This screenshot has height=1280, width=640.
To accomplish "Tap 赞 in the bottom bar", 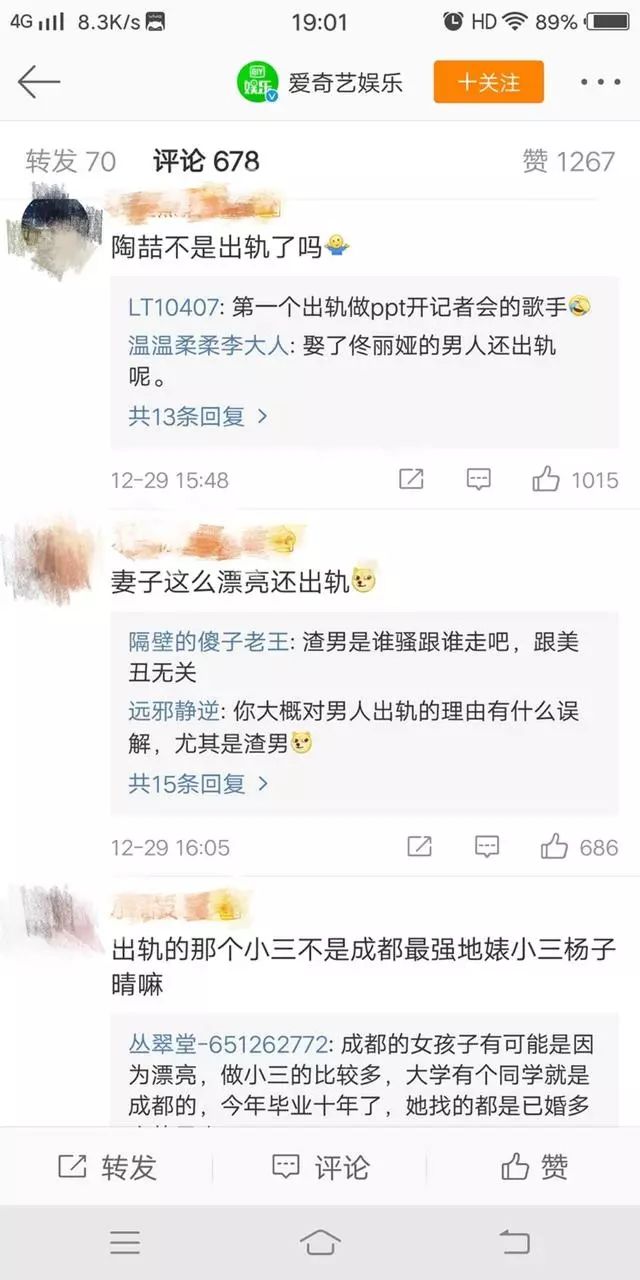I will click(534, 1166).
